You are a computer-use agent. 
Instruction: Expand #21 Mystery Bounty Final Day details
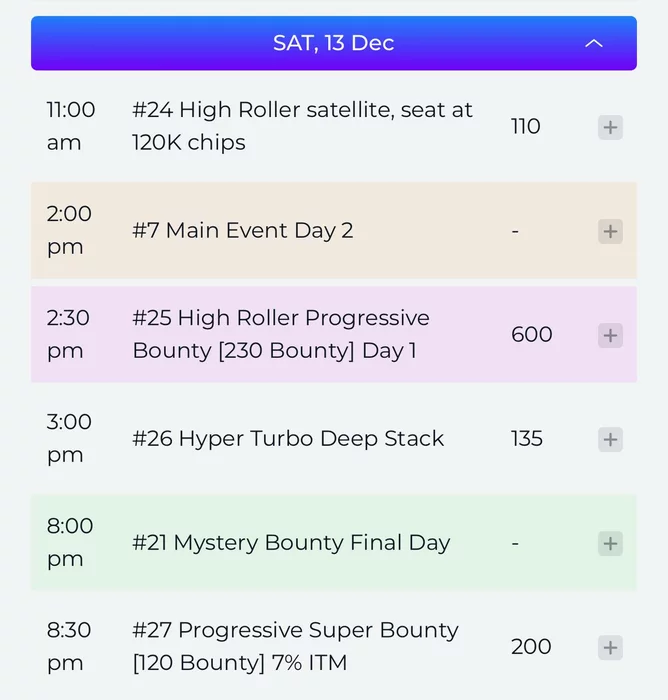pyautogui.click(x=610, y=543)
